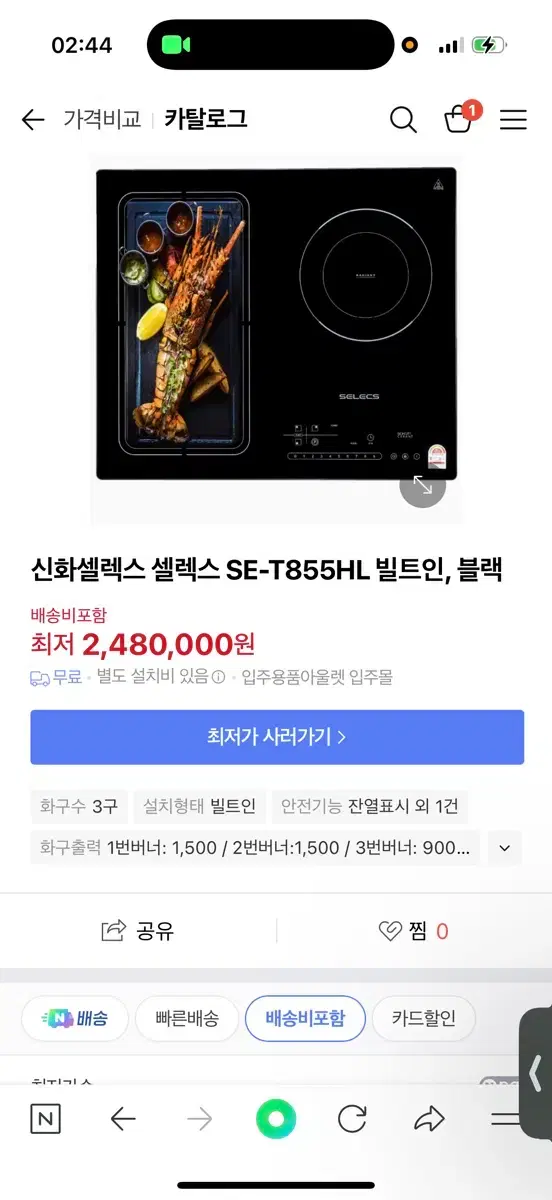Open the side panel handle arrow
552x1200 pixels.
pos(536,1073)
